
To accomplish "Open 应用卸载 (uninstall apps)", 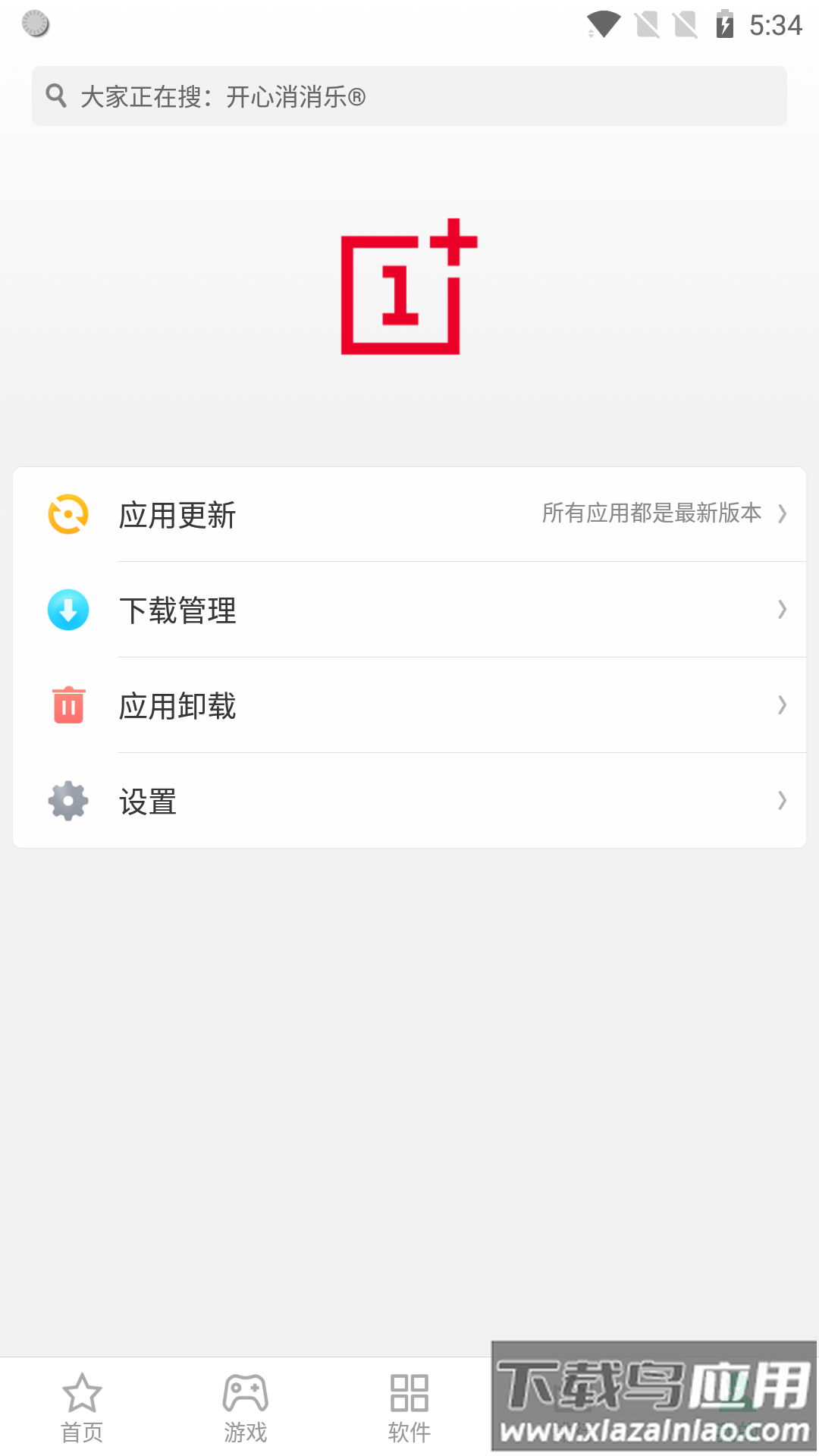I will (409, 706).
